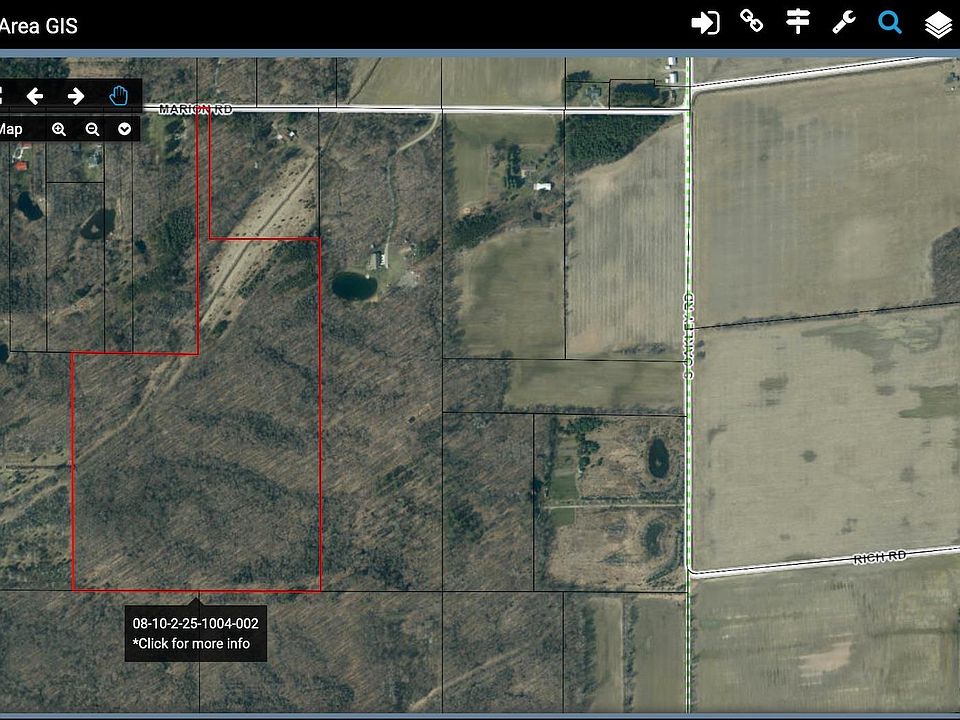Select the pan hand tool
The height and width of the screenshot is (720, 960).
coord(119,96)
